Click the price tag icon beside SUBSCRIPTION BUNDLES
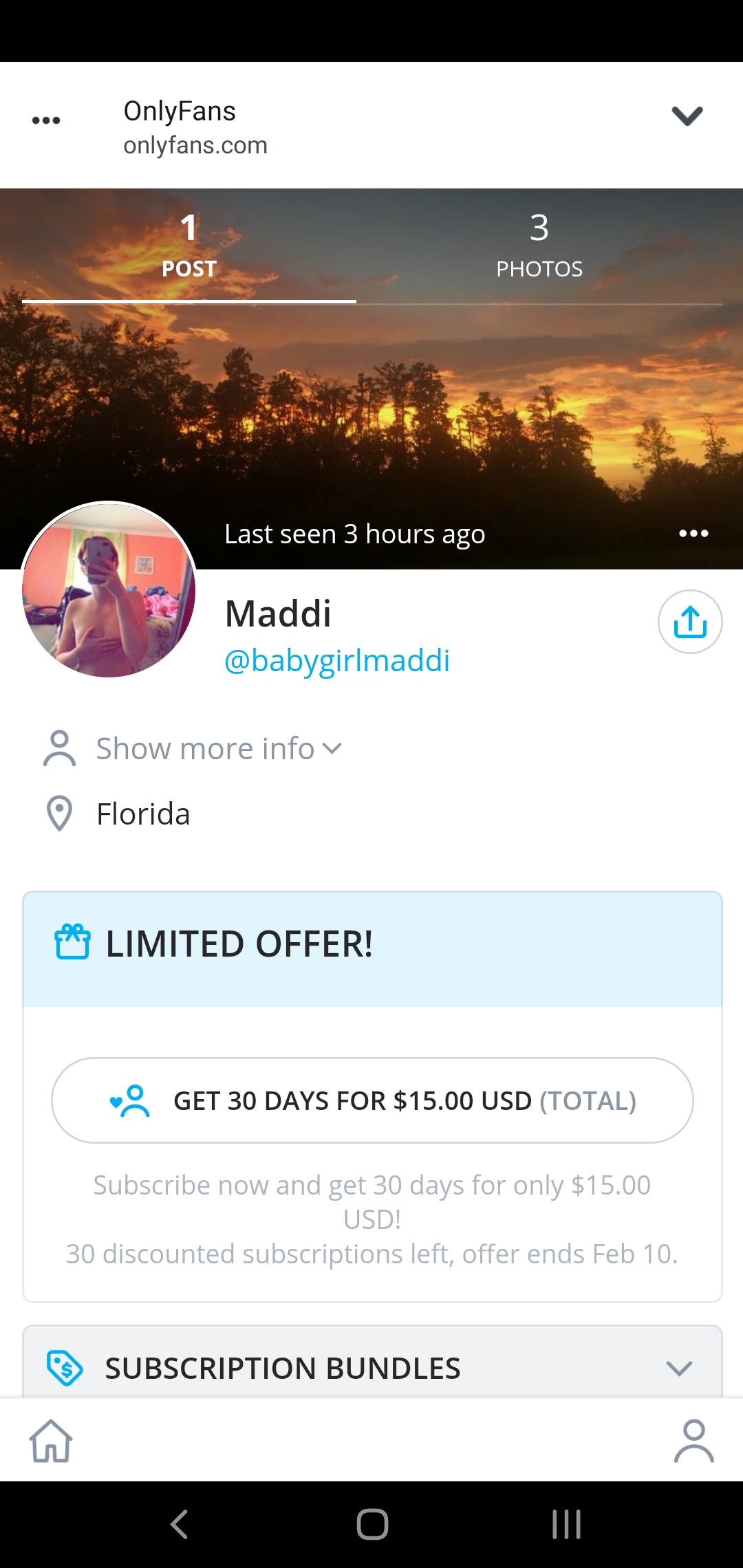Image resolution: width=743 pixels, height=1568 pixels. pos(65,1367)
